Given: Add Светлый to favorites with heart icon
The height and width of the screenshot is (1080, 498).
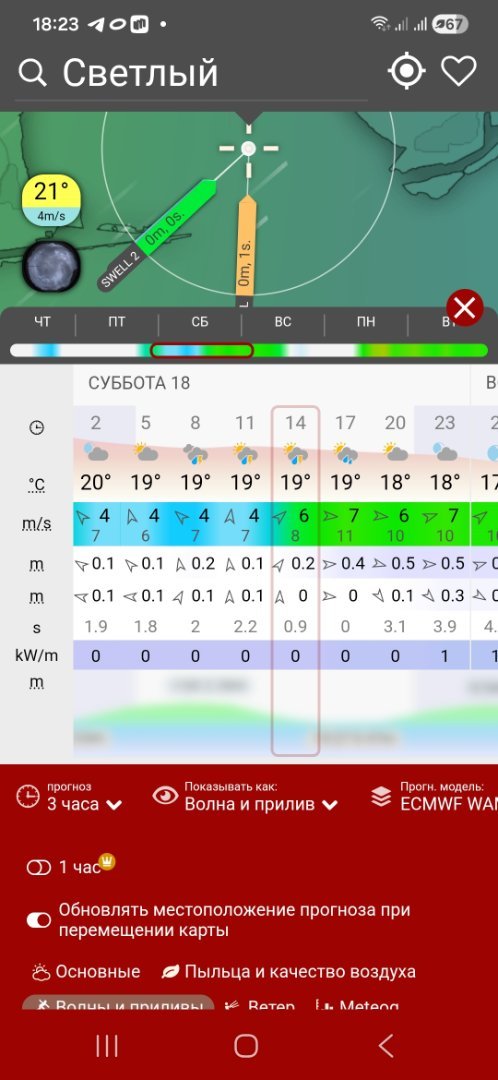Looking at the screenshot, I should [x=459, y=70].
